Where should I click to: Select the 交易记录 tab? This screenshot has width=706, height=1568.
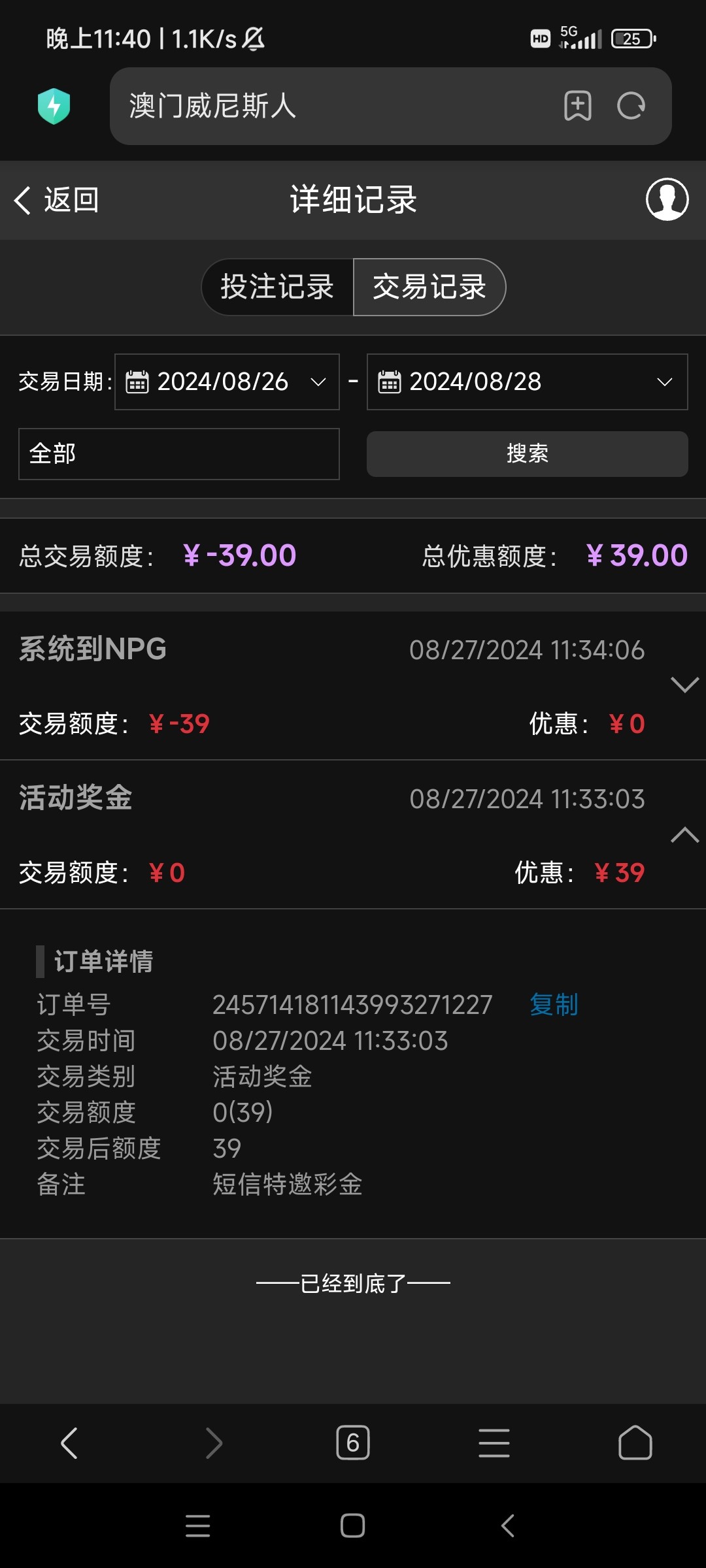point(429,287)
